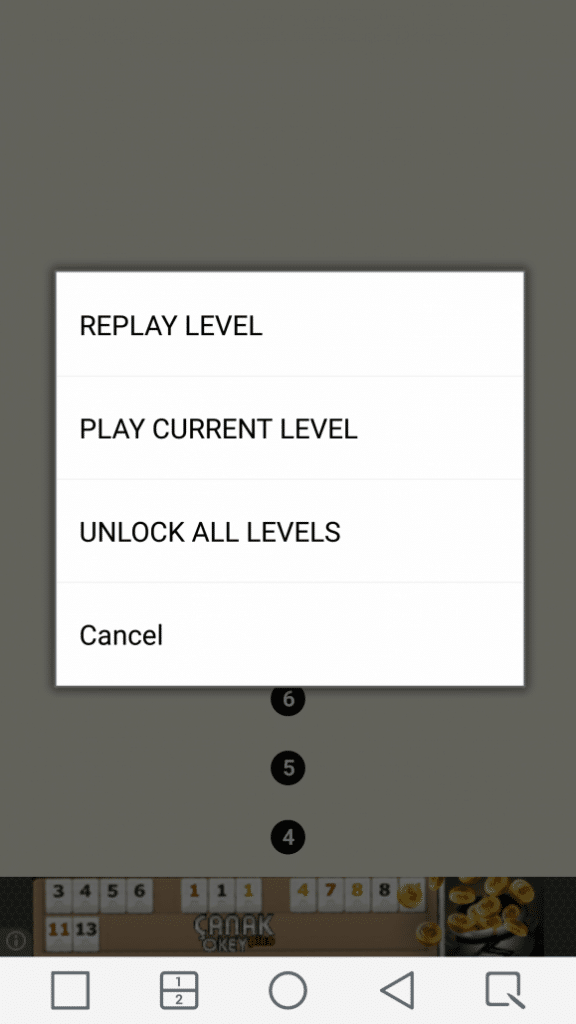The image size is (576, 1024).
Task: Open split-screen dual window button
Action: [x=179, y=990]
